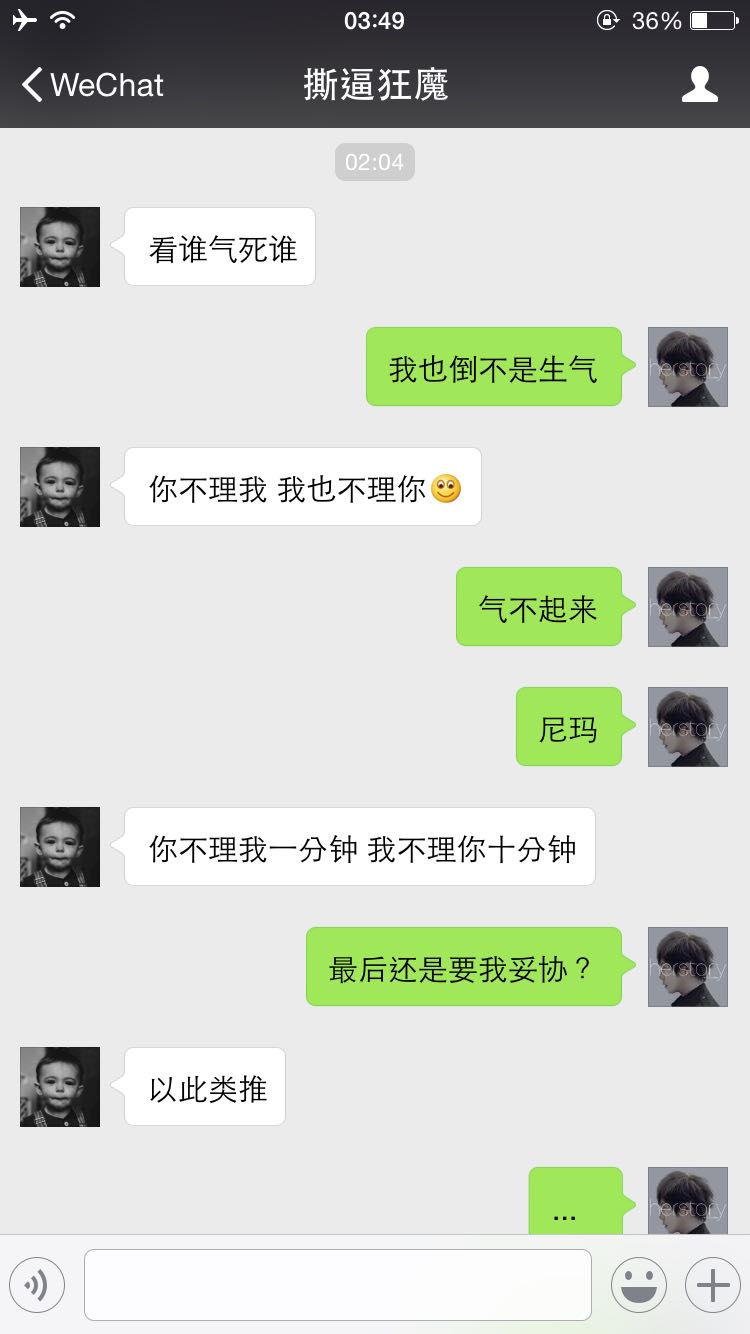The height and width of the screenshot is (1334, 750).
Task: Switch to voice message input
Action: click(x=37, y=1285)
